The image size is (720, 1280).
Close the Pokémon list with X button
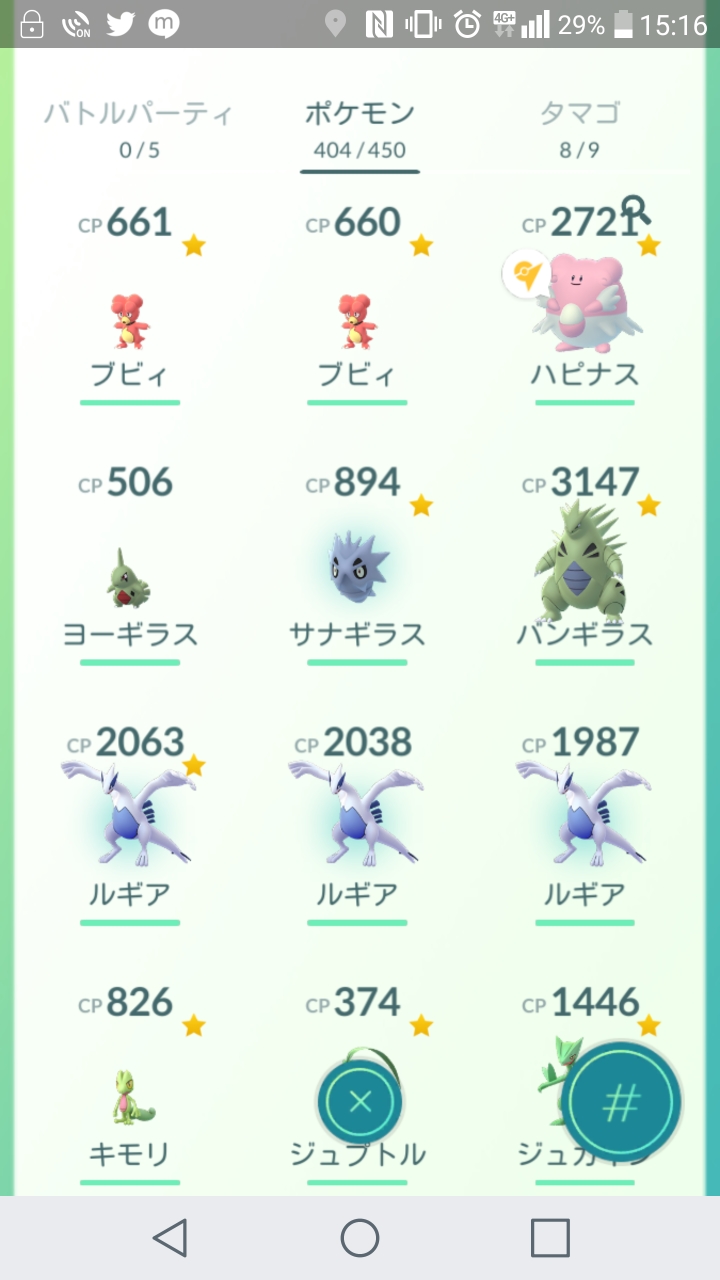[360, 1102]
